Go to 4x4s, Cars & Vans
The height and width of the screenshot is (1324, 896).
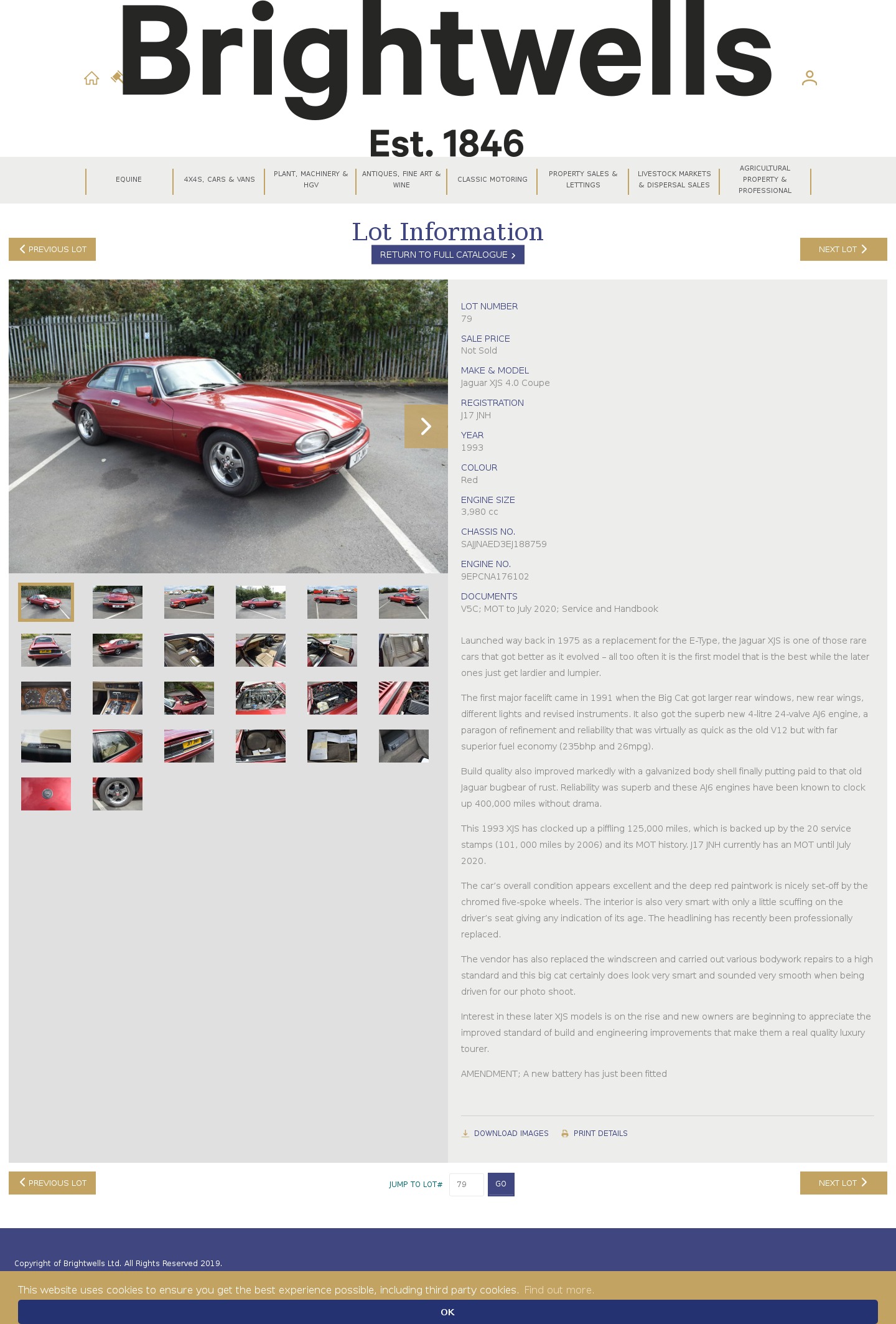click(219, 179)
